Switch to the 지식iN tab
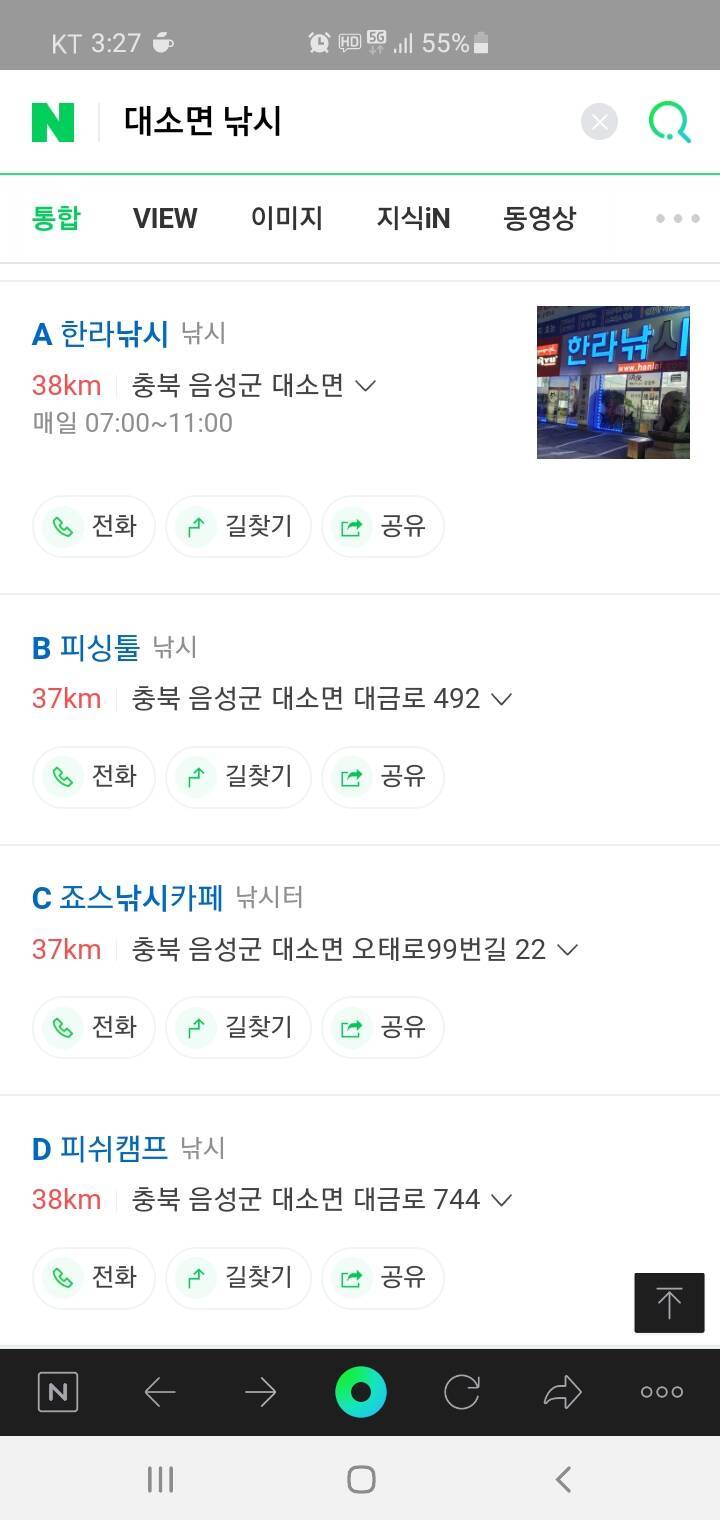This screenshot has width=720, height=1520. 413,218
